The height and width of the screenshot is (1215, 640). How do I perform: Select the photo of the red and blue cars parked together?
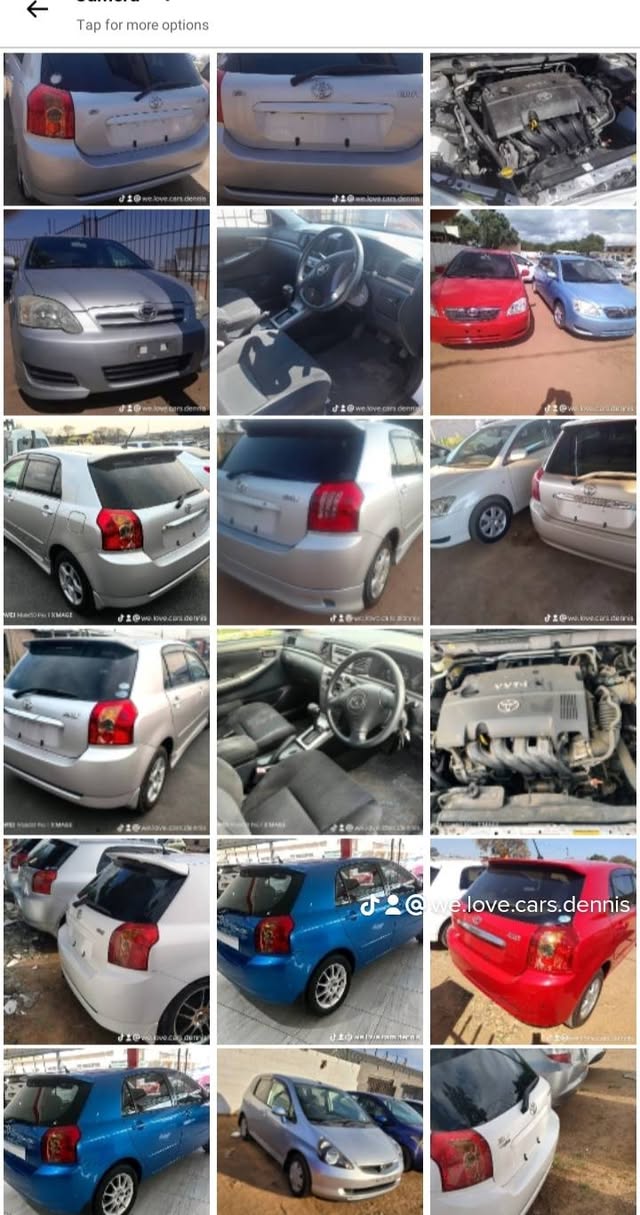pos(533,311)
